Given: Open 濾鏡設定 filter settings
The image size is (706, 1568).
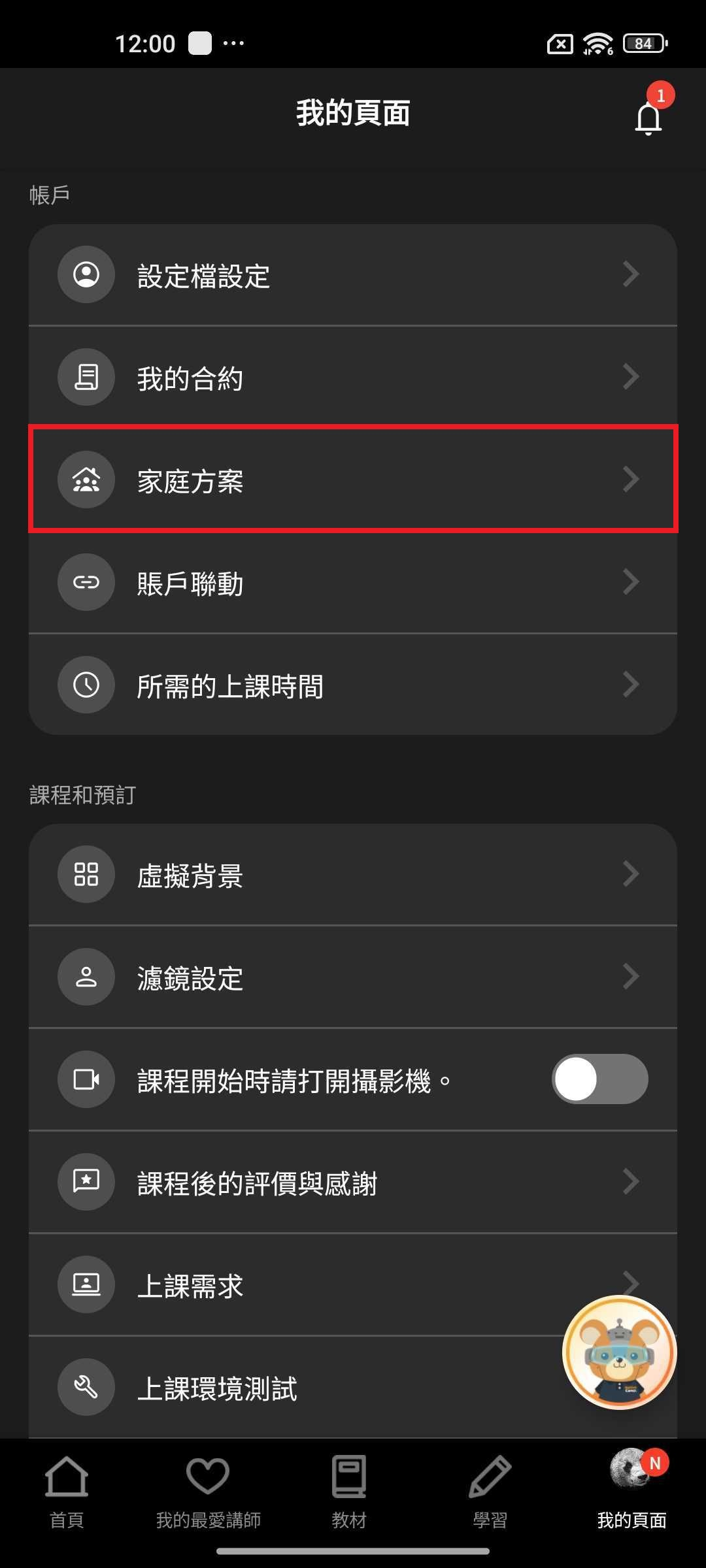Looking at the screenshot, I should point(353,977).
